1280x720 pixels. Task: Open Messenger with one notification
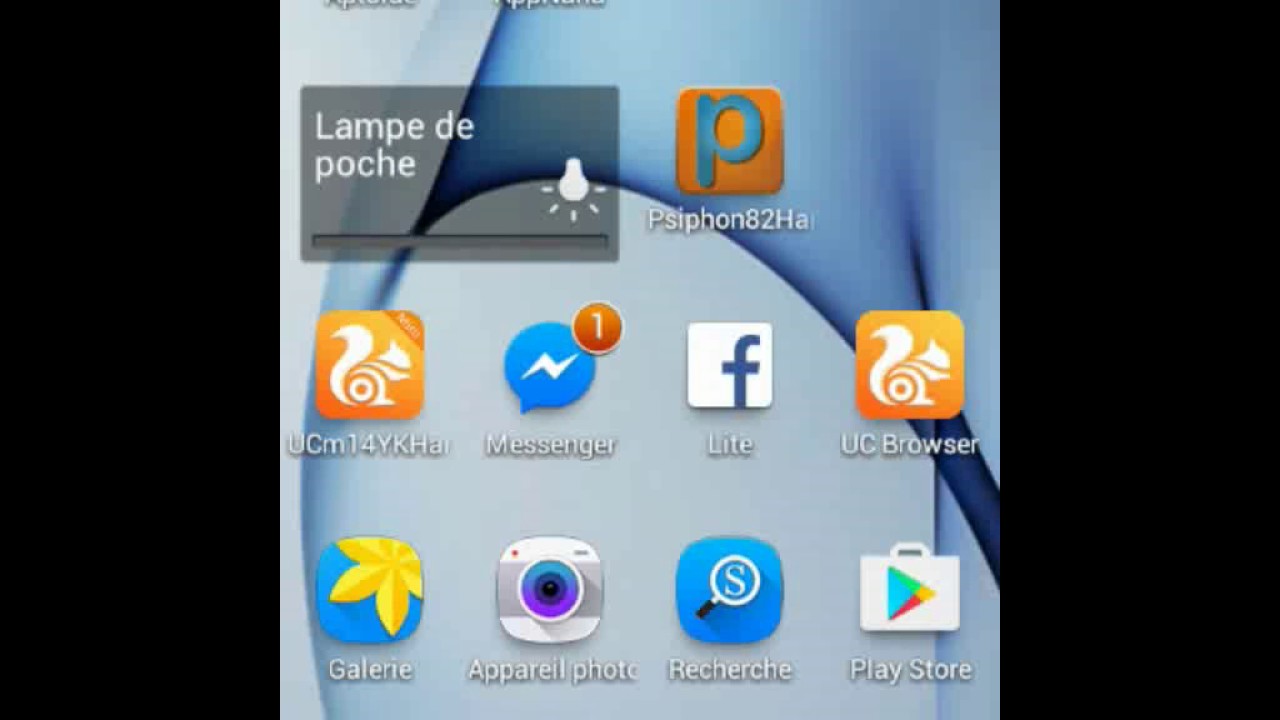click(550, 368)
